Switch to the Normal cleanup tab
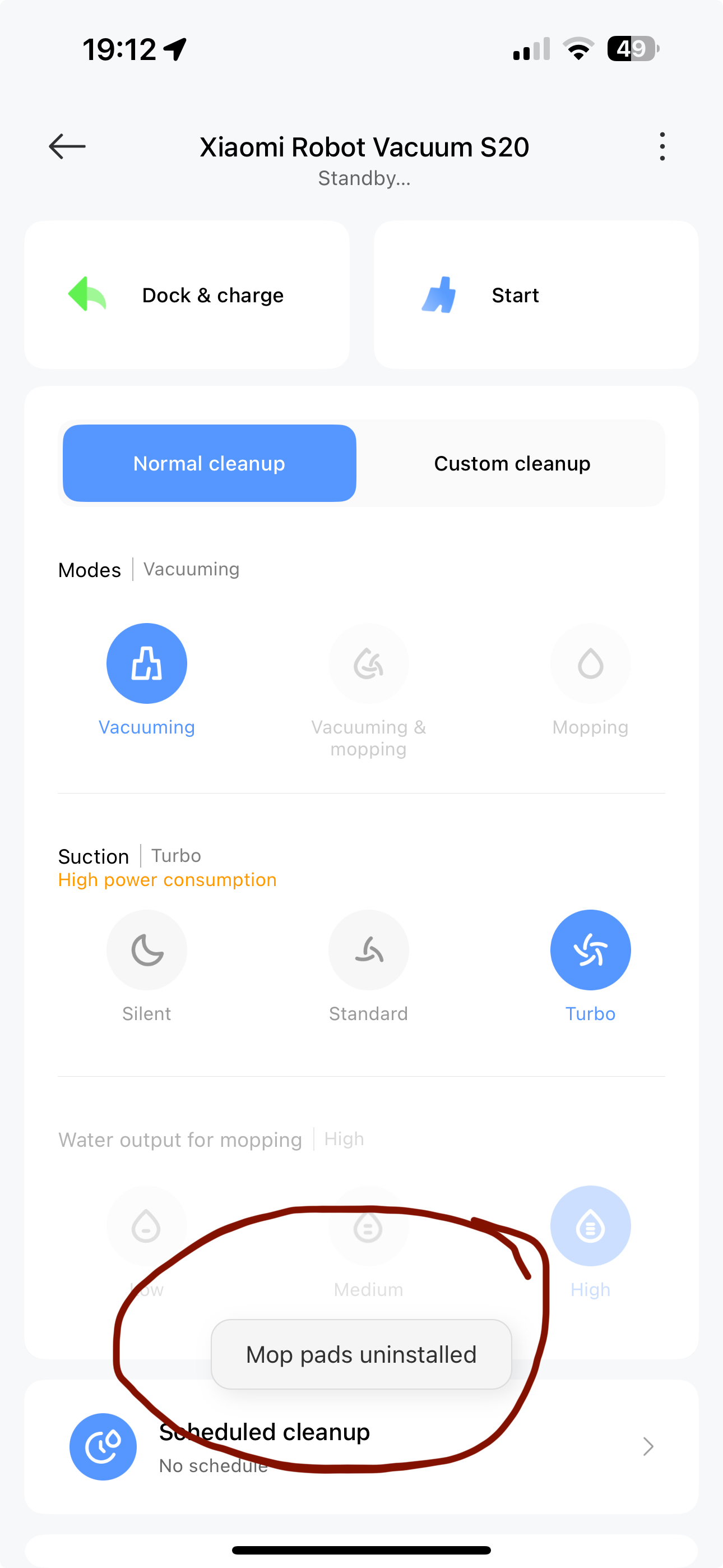This screenshot has height=1568, width=723. (210, 463)
